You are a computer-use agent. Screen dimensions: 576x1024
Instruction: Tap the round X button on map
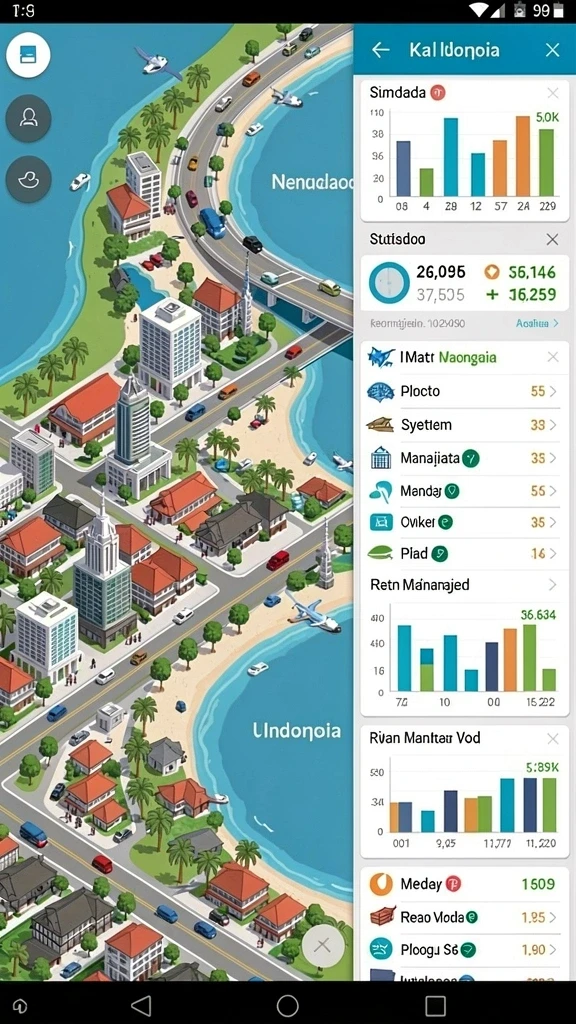coord(323,946)
